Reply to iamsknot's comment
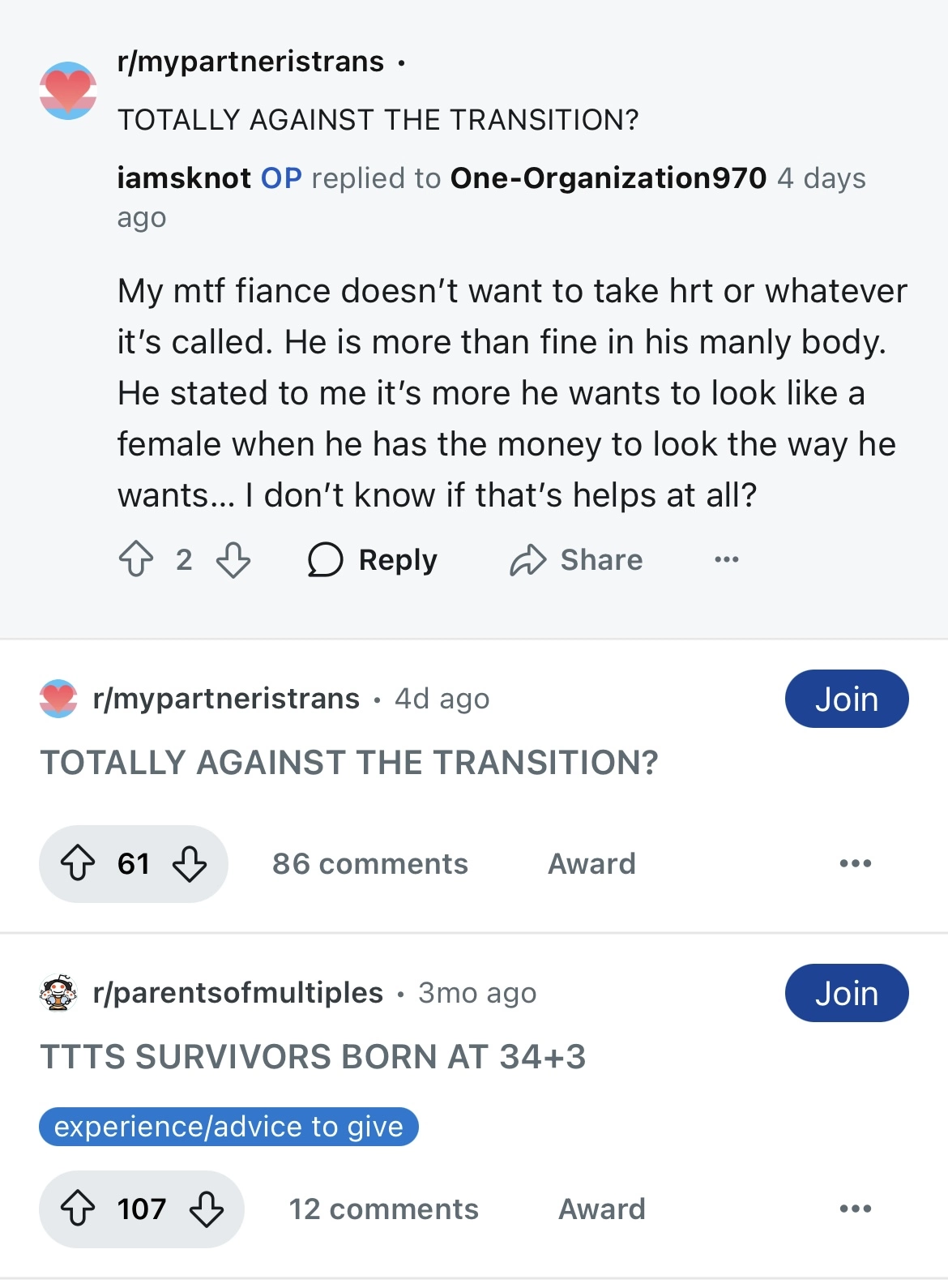Viewport: 948px width, 1288px height. (374, 559)
